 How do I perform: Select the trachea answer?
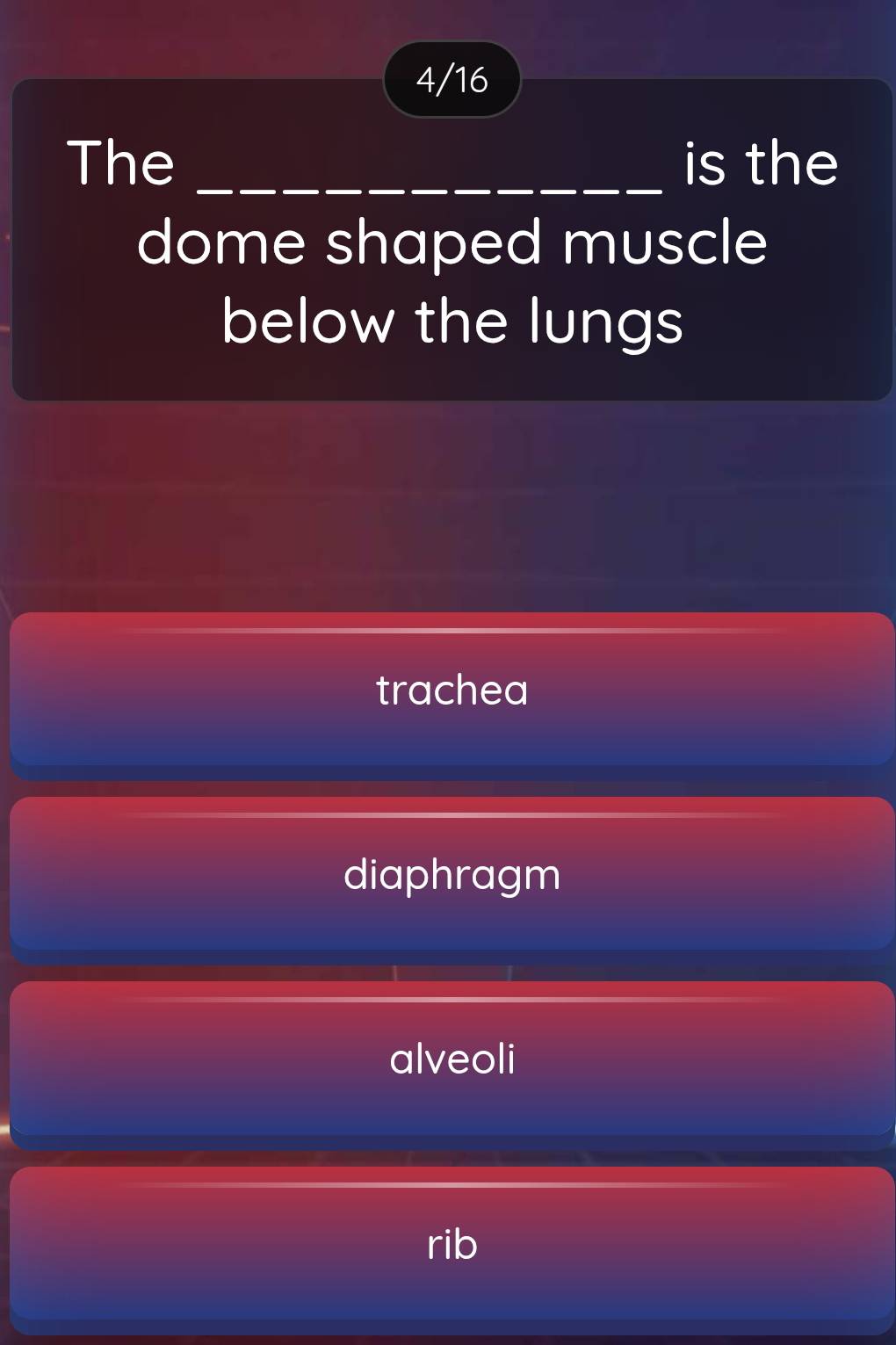(x=452, y=691)
